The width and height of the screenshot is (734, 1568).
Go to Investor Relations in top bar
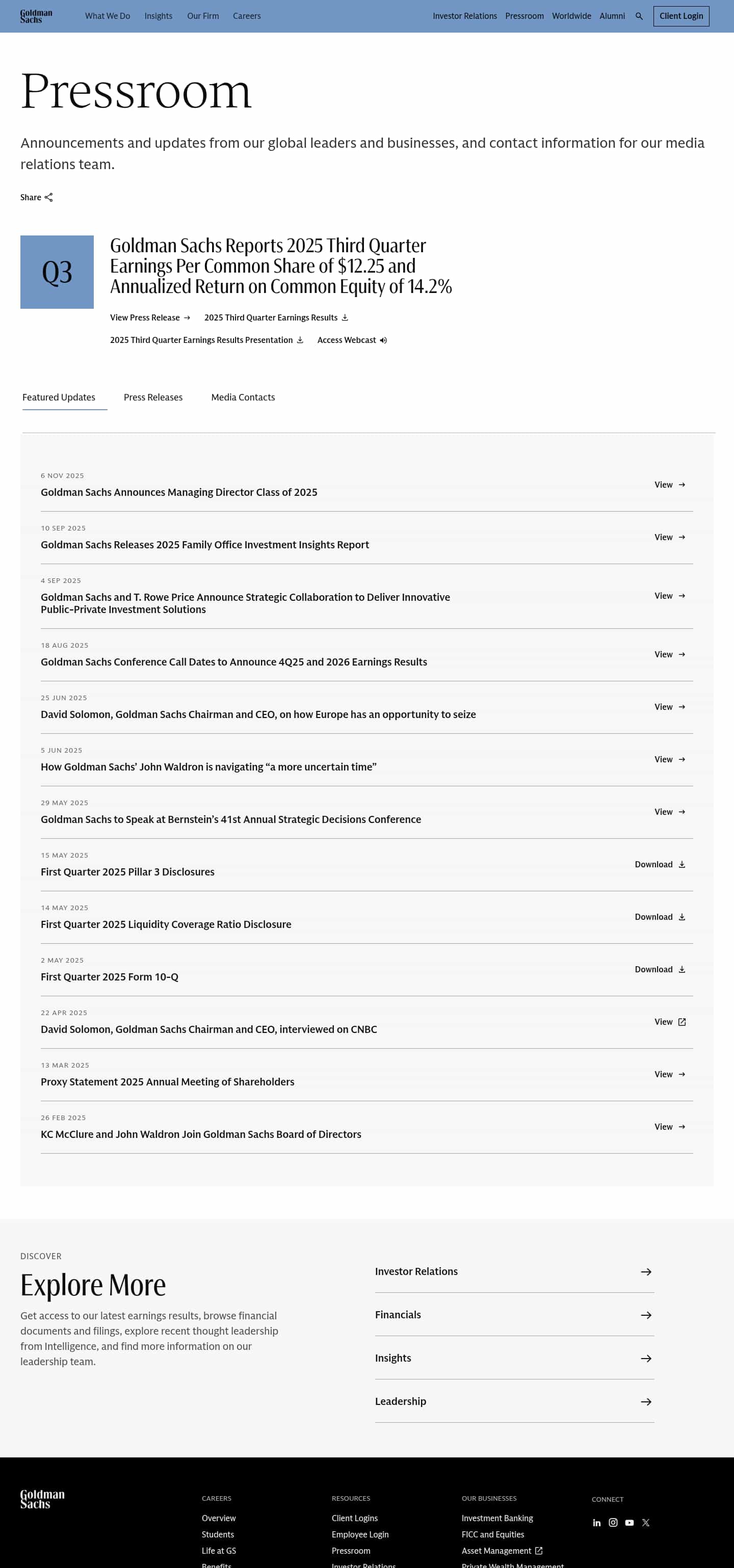[x=464, y=16]
